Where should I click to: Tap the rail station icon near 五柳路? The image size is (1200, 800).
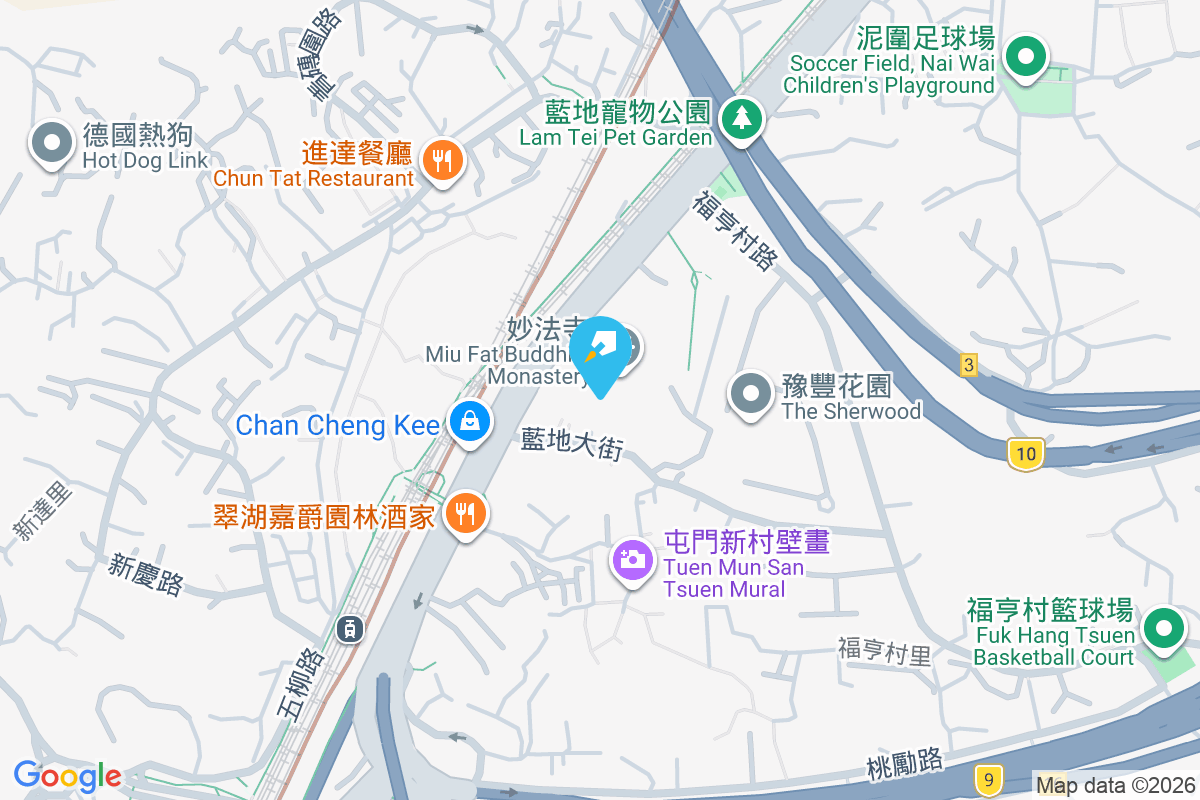[351, 629]
